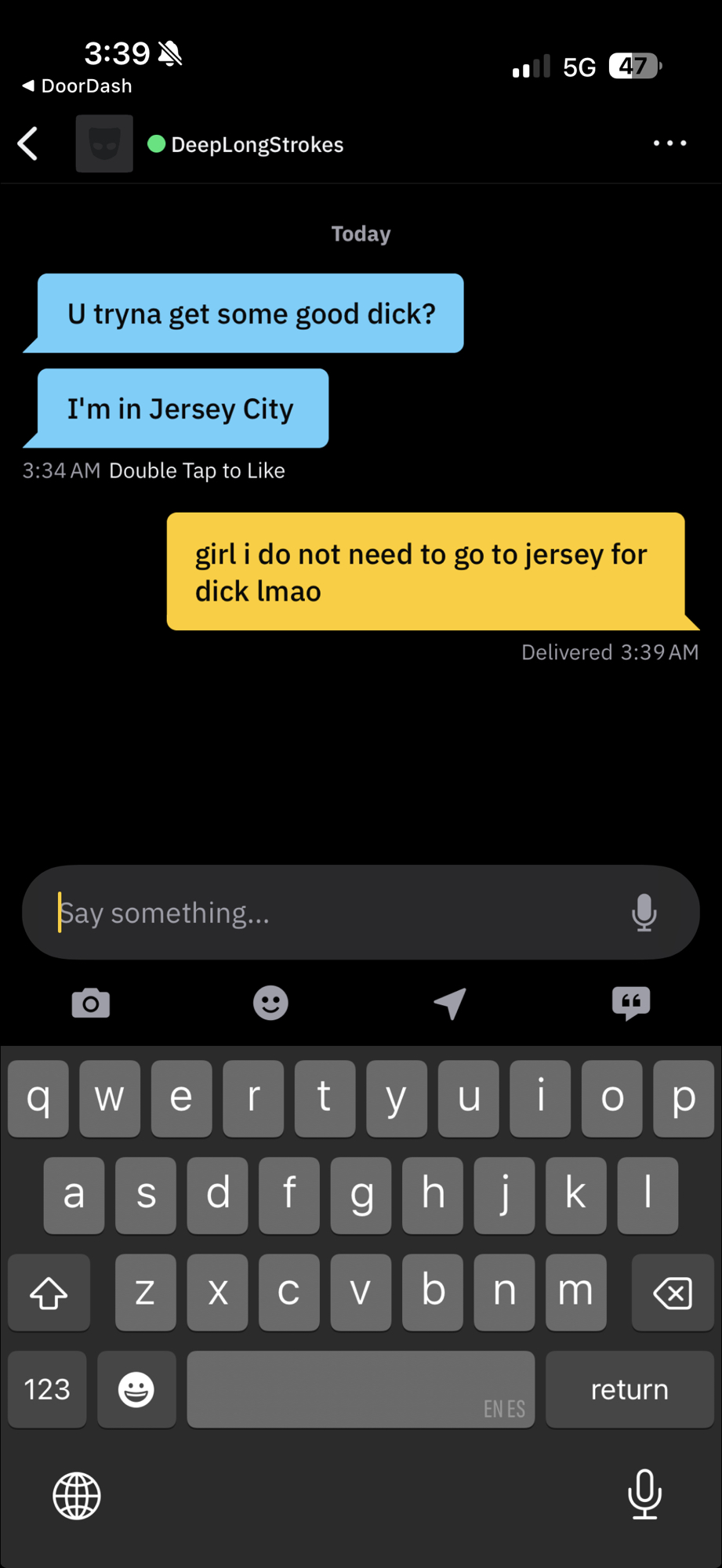
Task: Tap the backspace key
Action: pos(672,1293)
